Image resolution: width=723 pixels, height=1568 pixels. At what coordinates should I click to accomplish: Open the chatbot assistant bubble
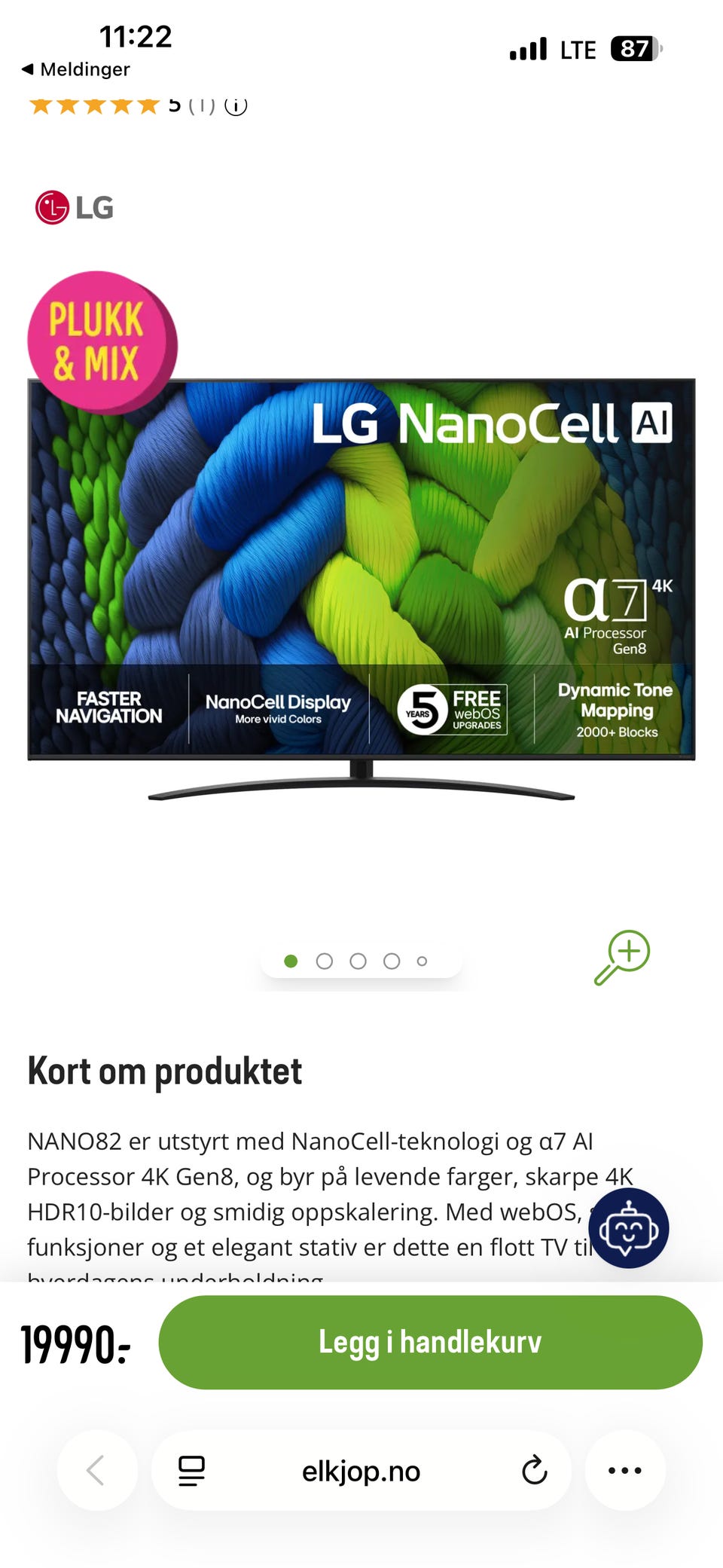click(x=629, y=1227)
